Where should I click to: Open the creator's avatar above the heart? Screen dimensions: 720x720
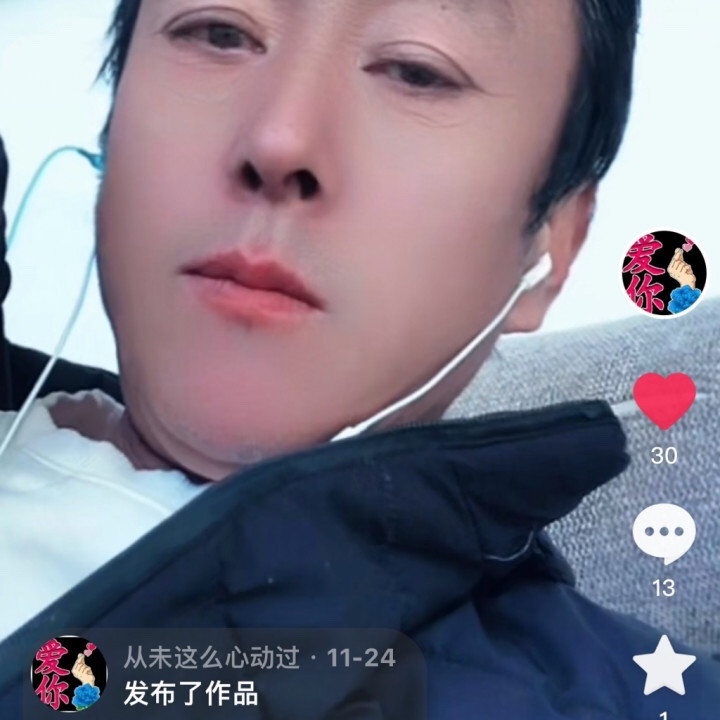coord(664,273)
